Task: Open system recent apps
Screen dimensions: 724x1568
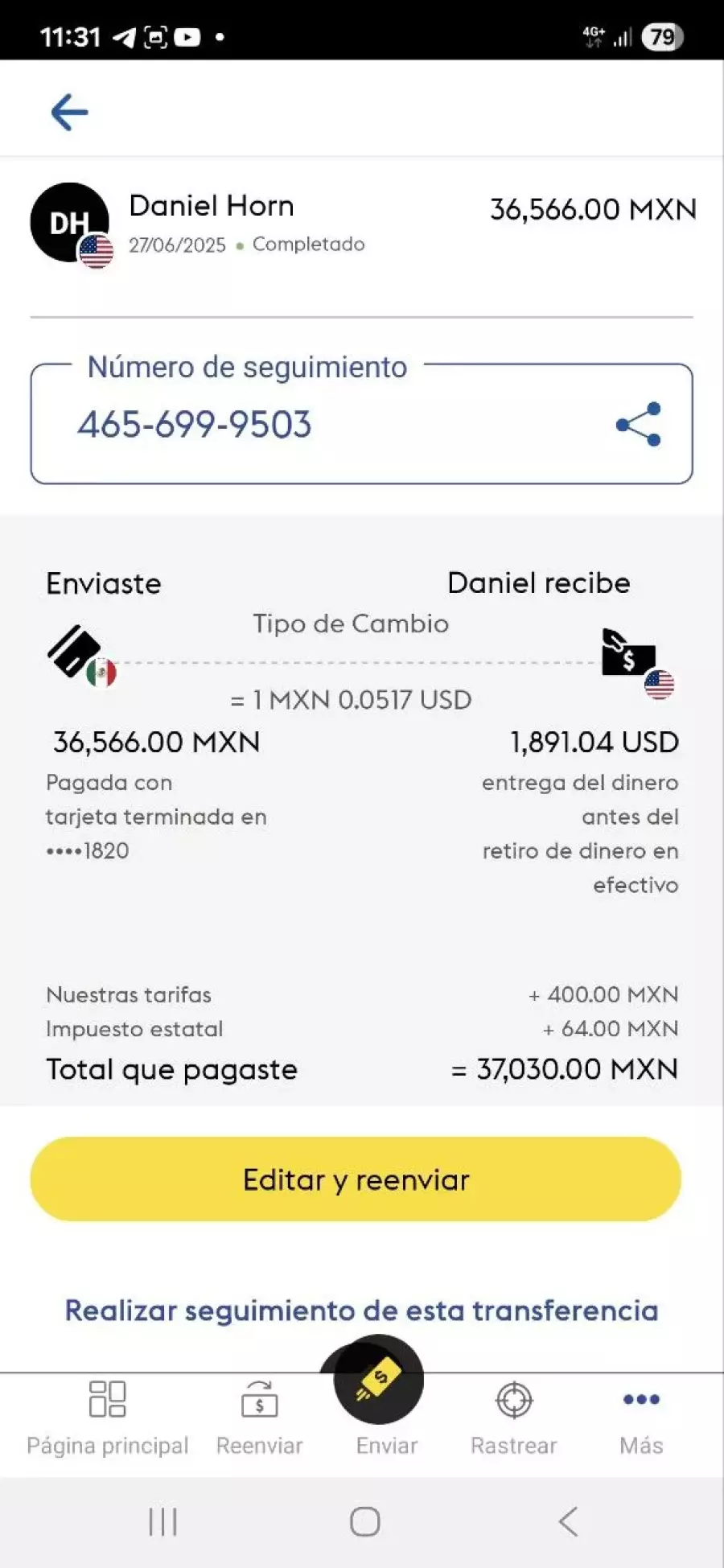Action: [x=162, y=1522]
